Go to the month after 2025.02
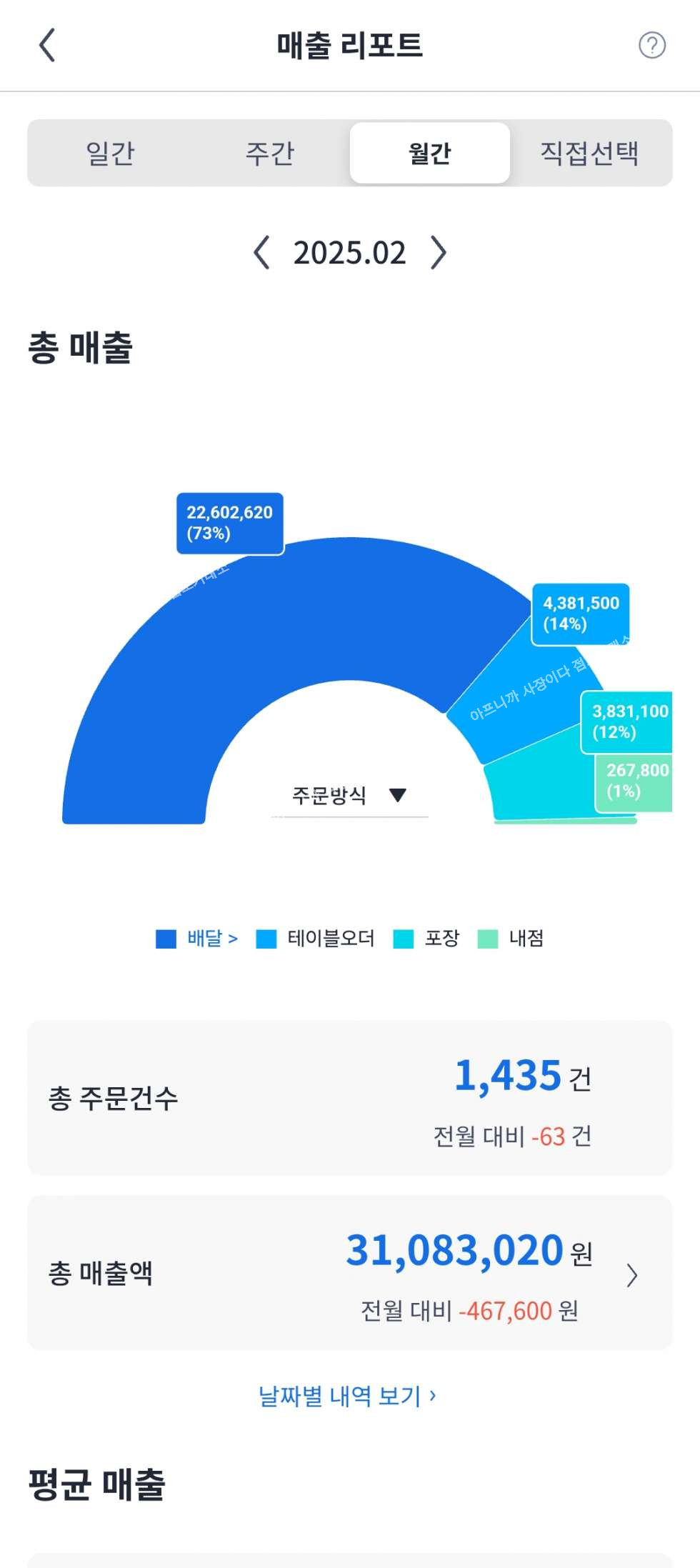700x1568 pixels. pos(438,253)
